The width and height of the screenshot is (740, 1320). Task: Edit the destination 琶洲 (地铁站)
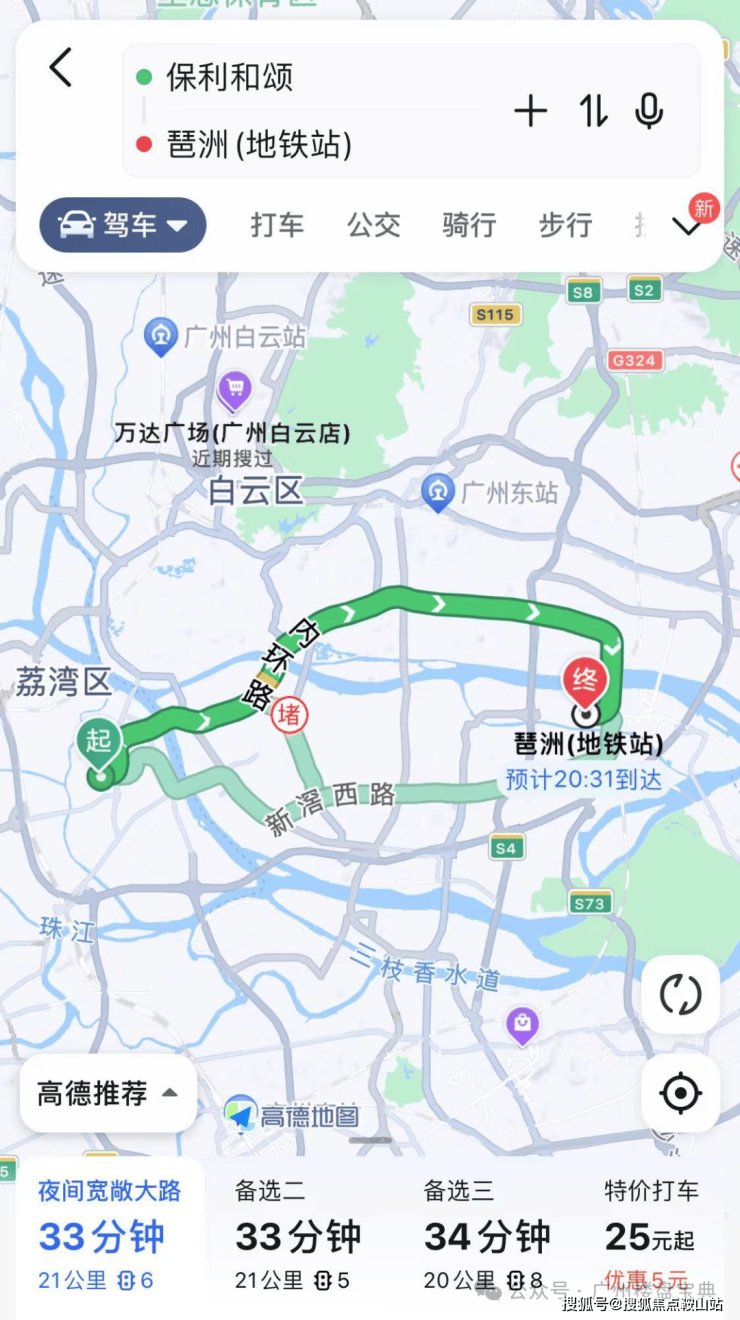(x=259, y=146)
